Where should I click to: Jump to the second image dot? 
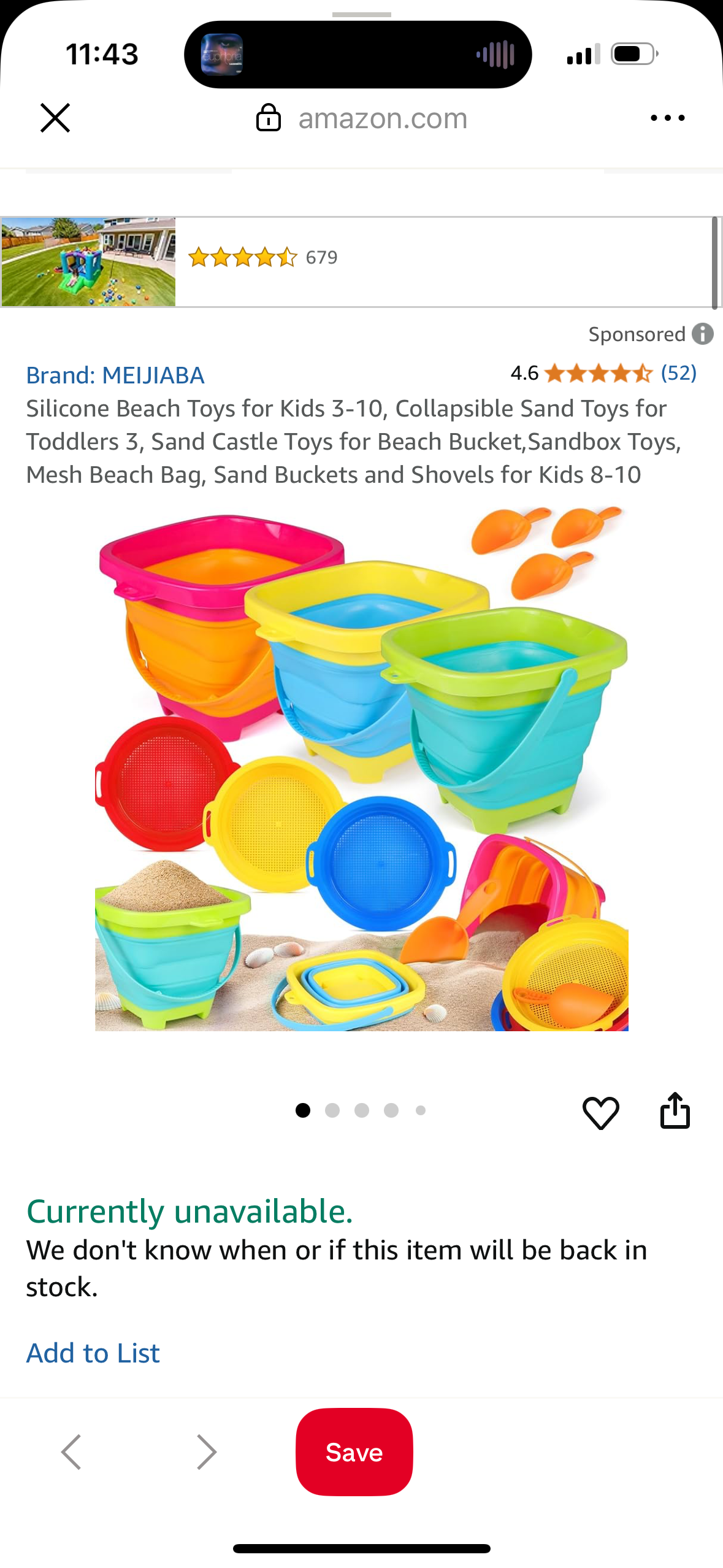pyautogui.click(x=332, y=1110)
